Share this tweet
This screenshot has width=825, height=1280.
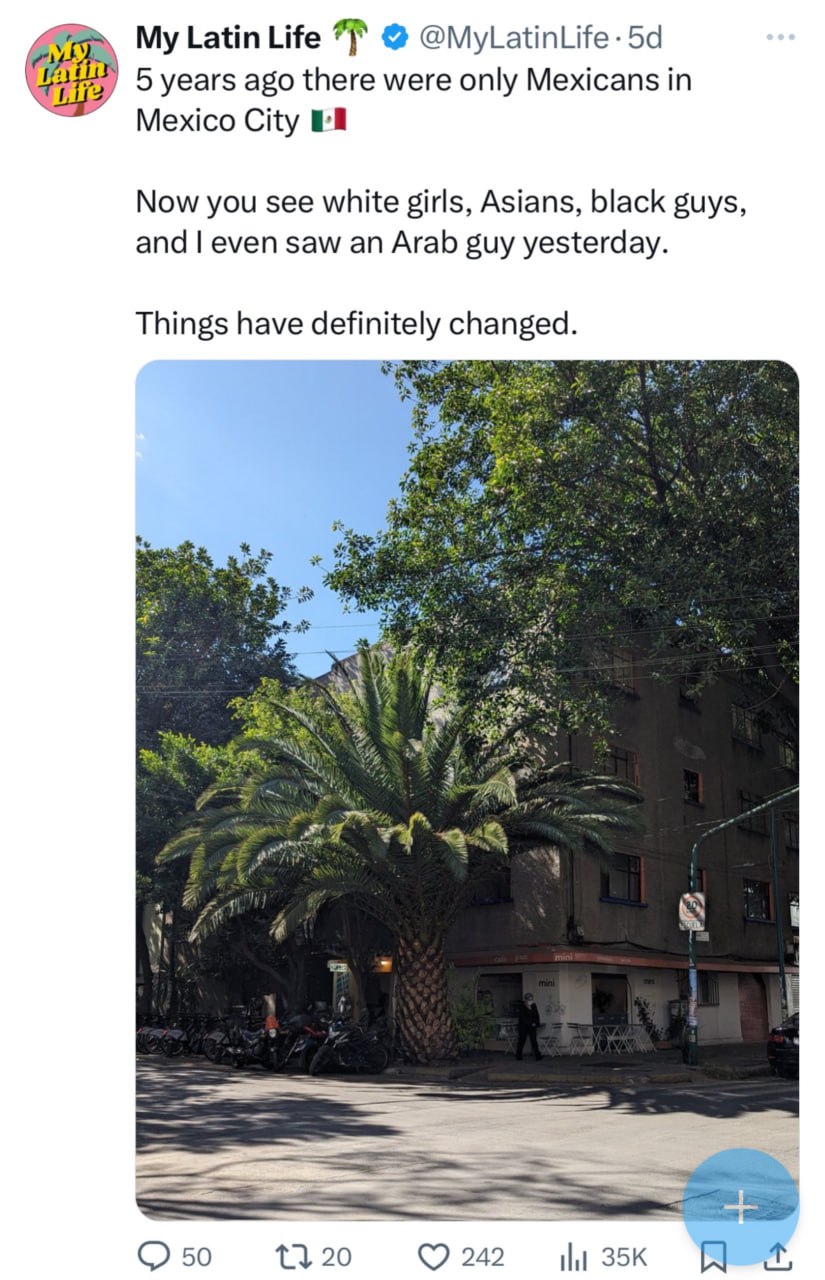click(x=783, y=1260)
